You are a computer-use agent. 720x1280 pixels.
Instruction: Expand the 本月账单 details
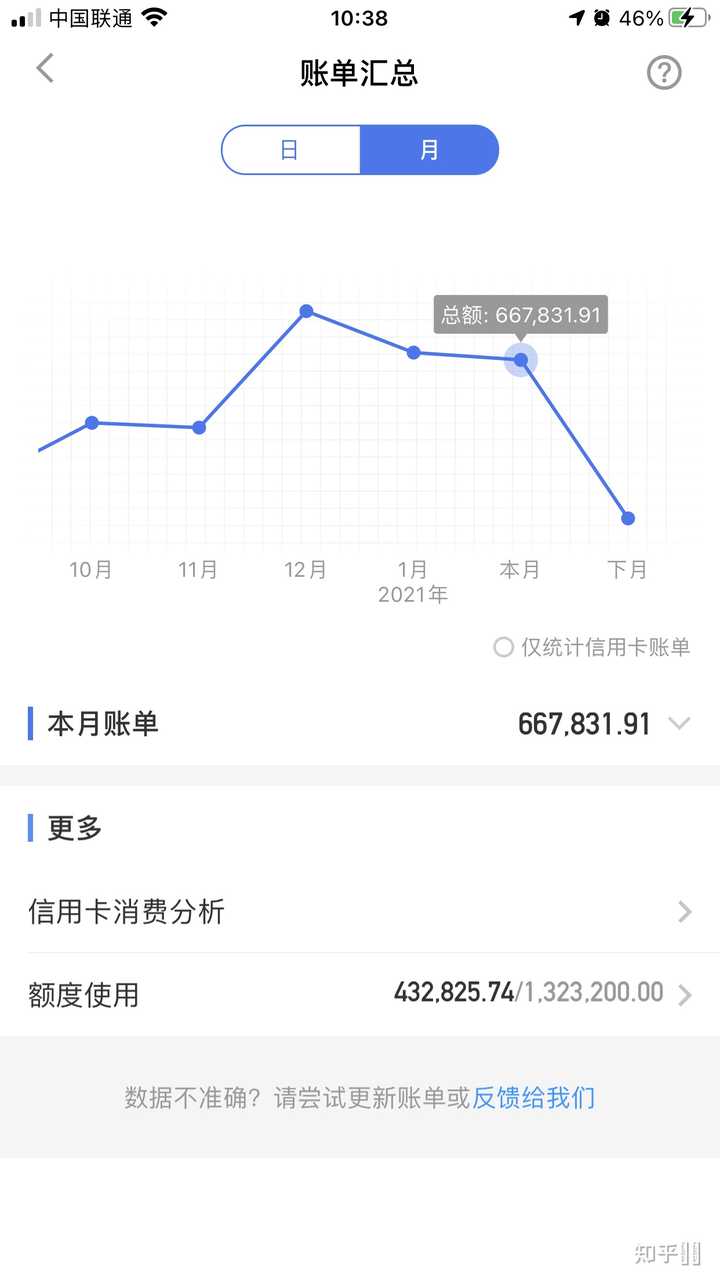pyautogui.click(x=678, y=723)
